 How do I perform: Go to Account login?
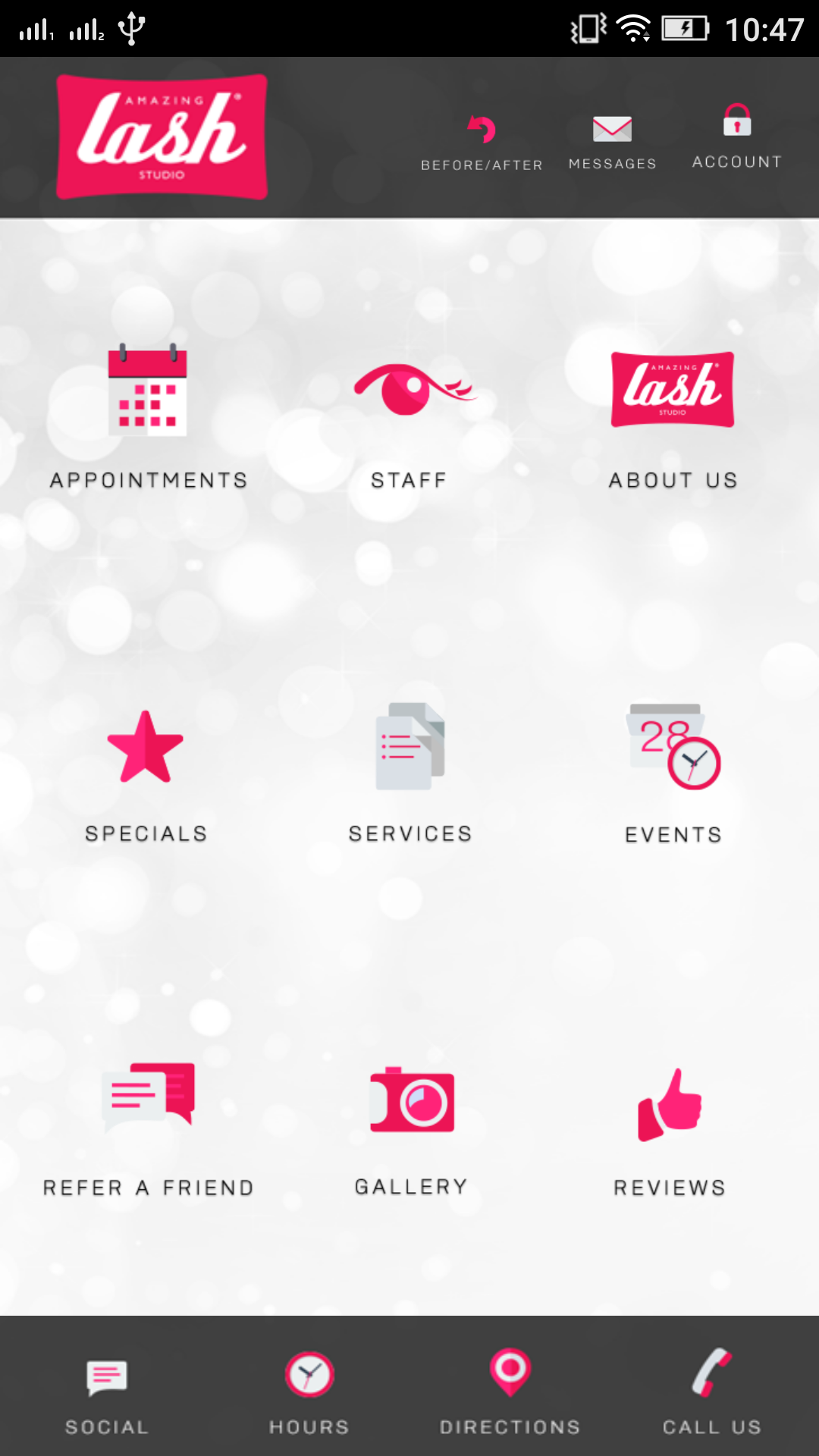pos(736,136)
